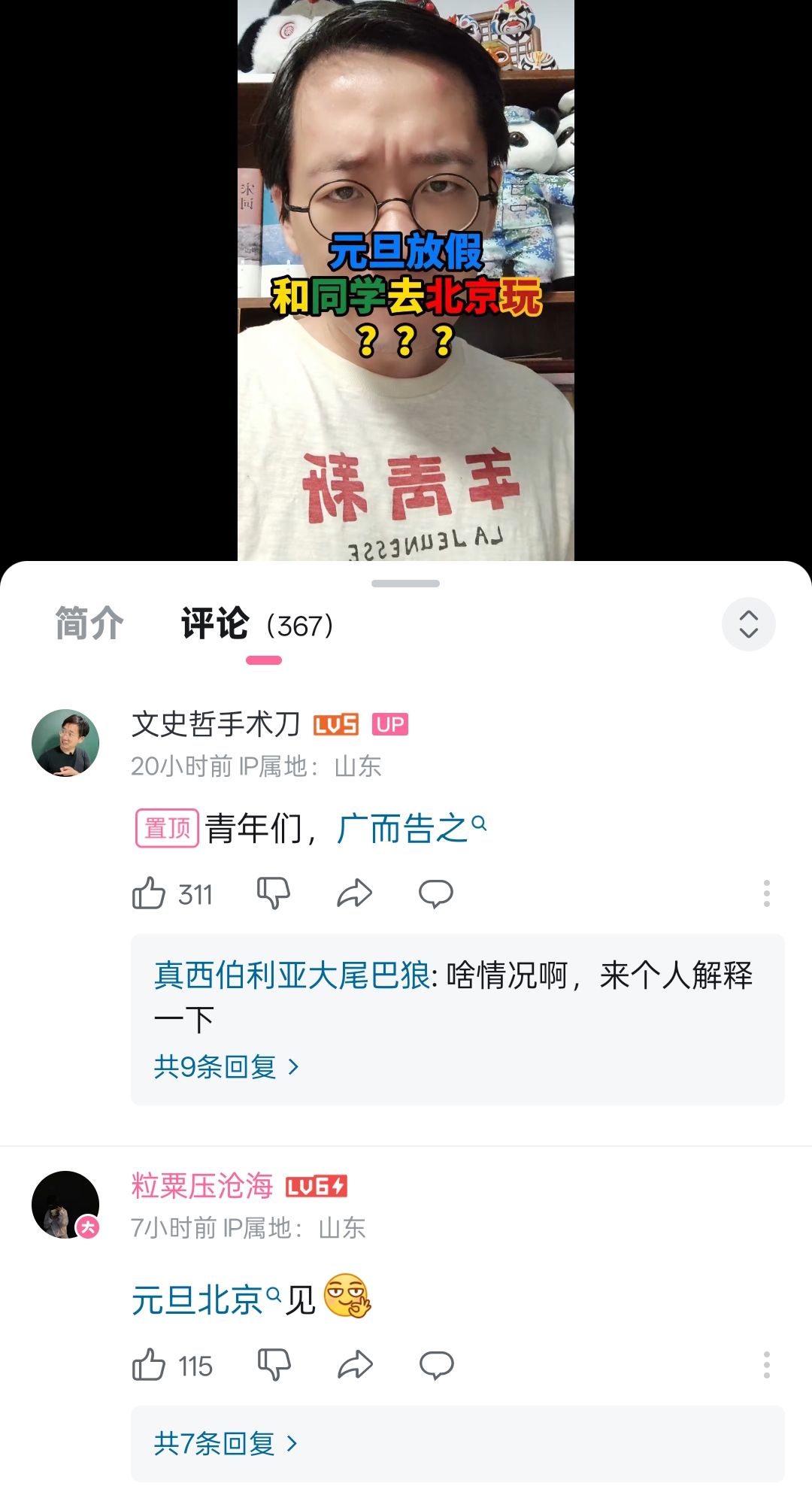Expand 共9条回复 replies

tap(226, 1066)
